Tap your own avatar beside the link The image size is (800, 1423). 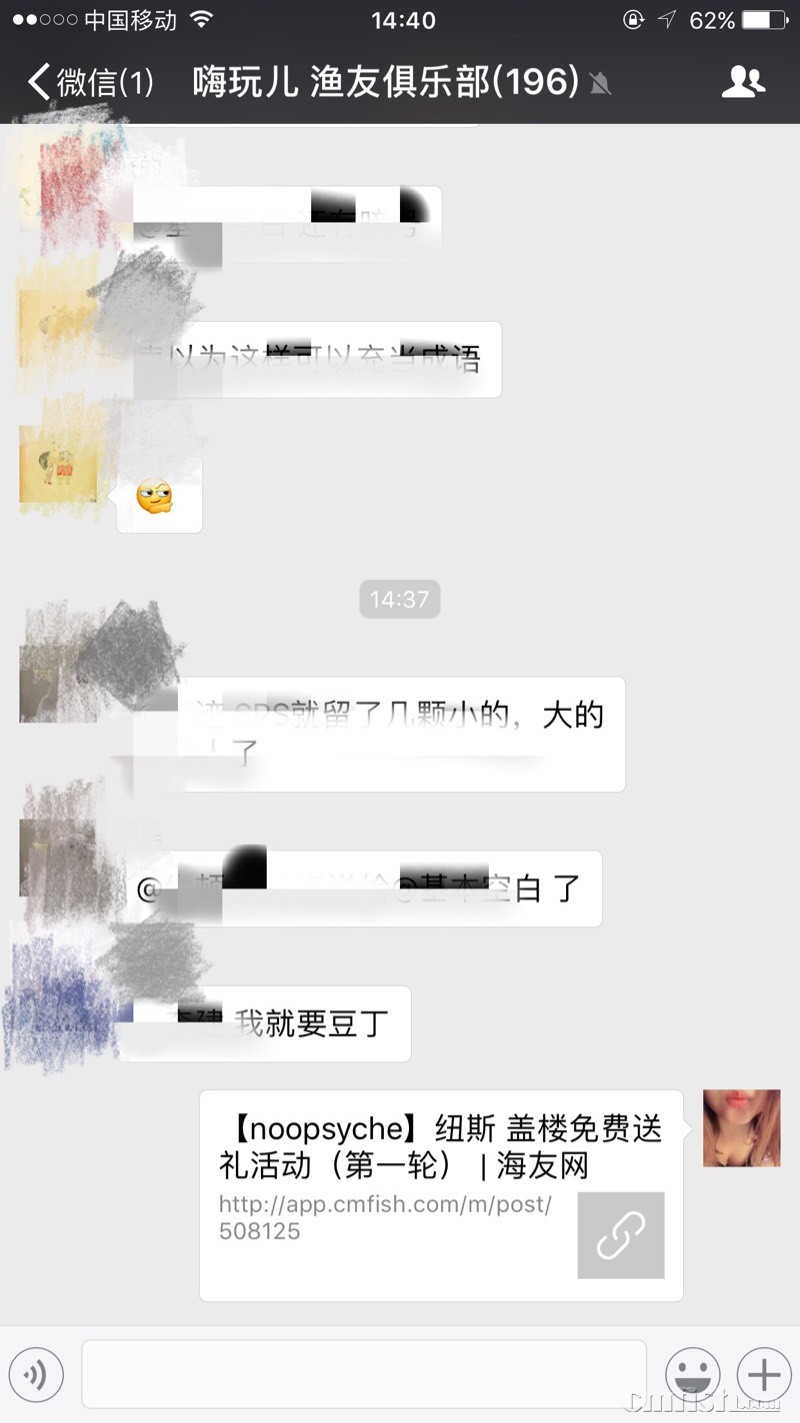[x=741, y=1128]
